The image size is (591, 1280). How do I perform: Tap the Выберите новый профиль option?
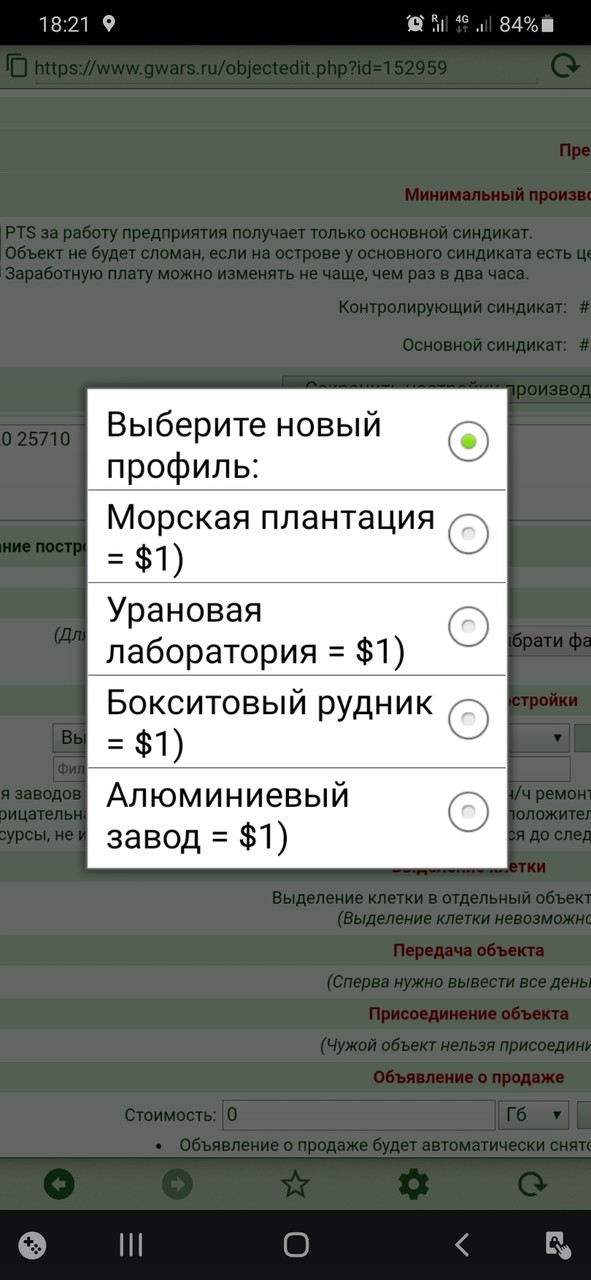coord(297,442)
